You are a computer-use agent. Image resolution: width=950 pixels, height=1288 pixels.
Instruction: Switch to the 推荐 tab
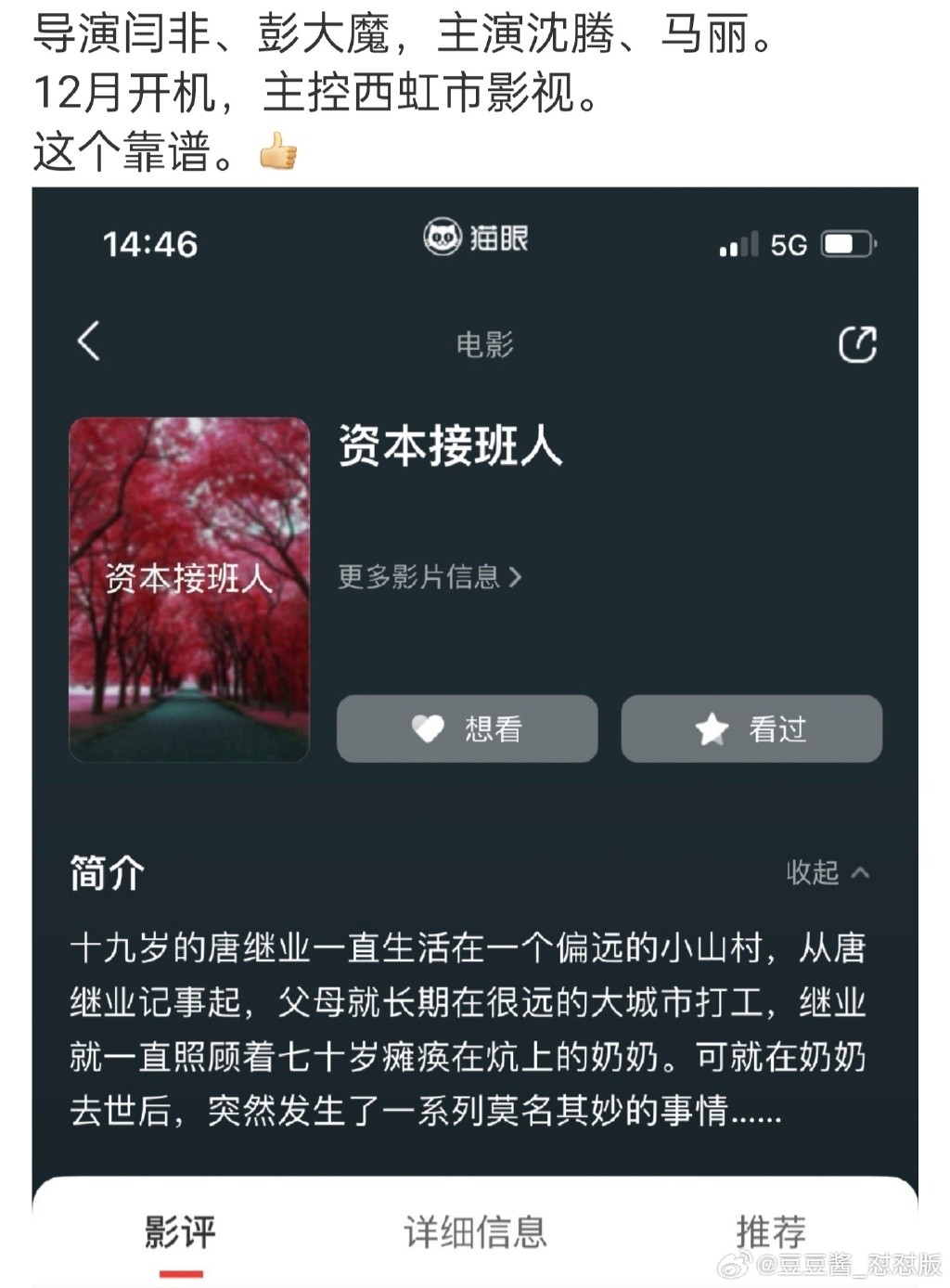pyautogui.click(x=770, y=1233)
